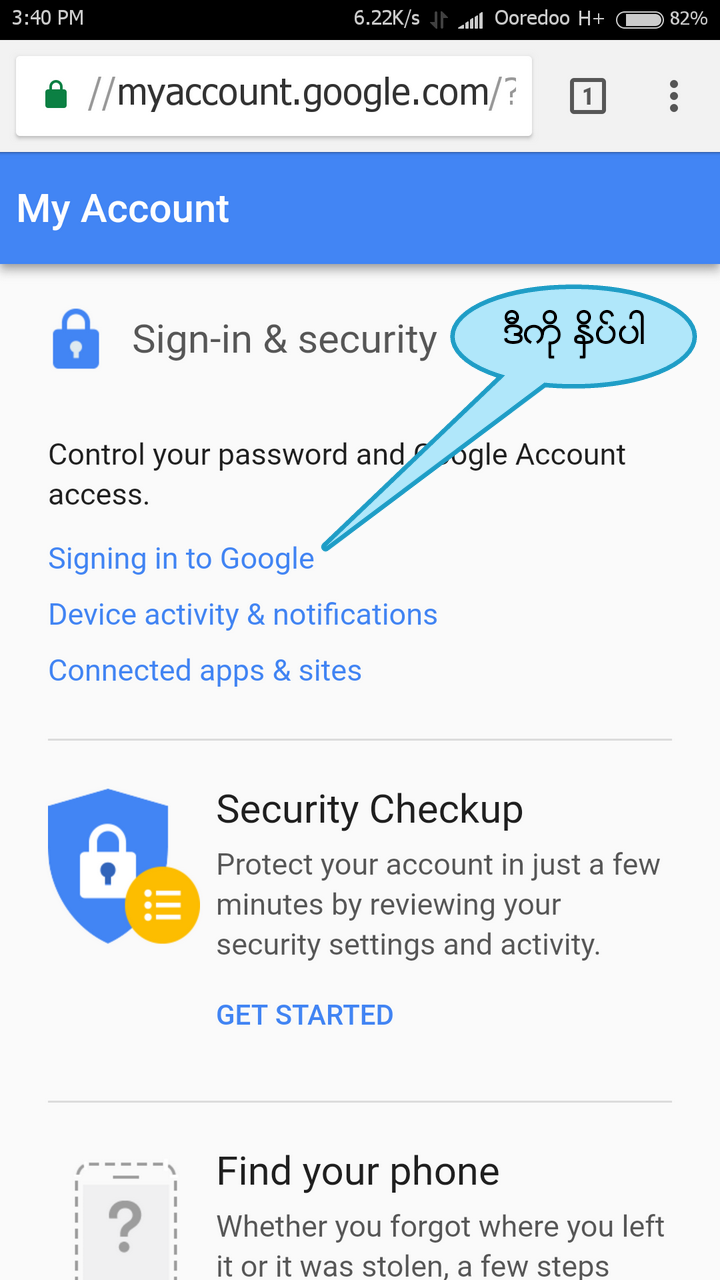Tap the browser address bar
The width and height of the screenshot is (720, 1280).
pyautogui.click(x=274, y=96)
